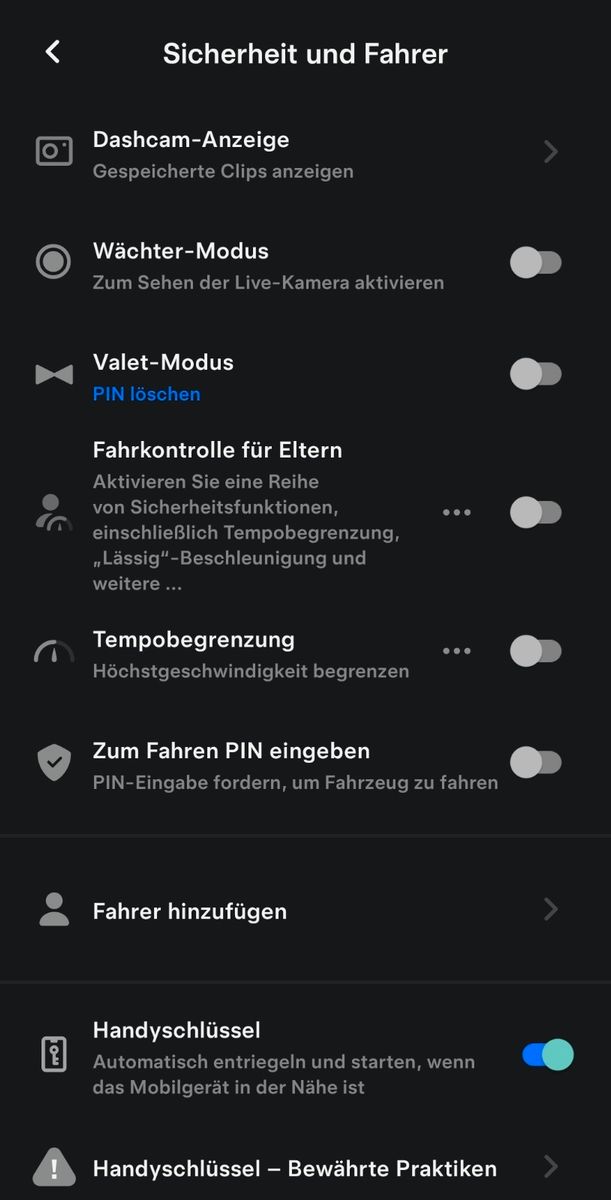Disable the Handyschlüssel switch
This screenshot has width=611, height=1200.
coord(548,1054)
